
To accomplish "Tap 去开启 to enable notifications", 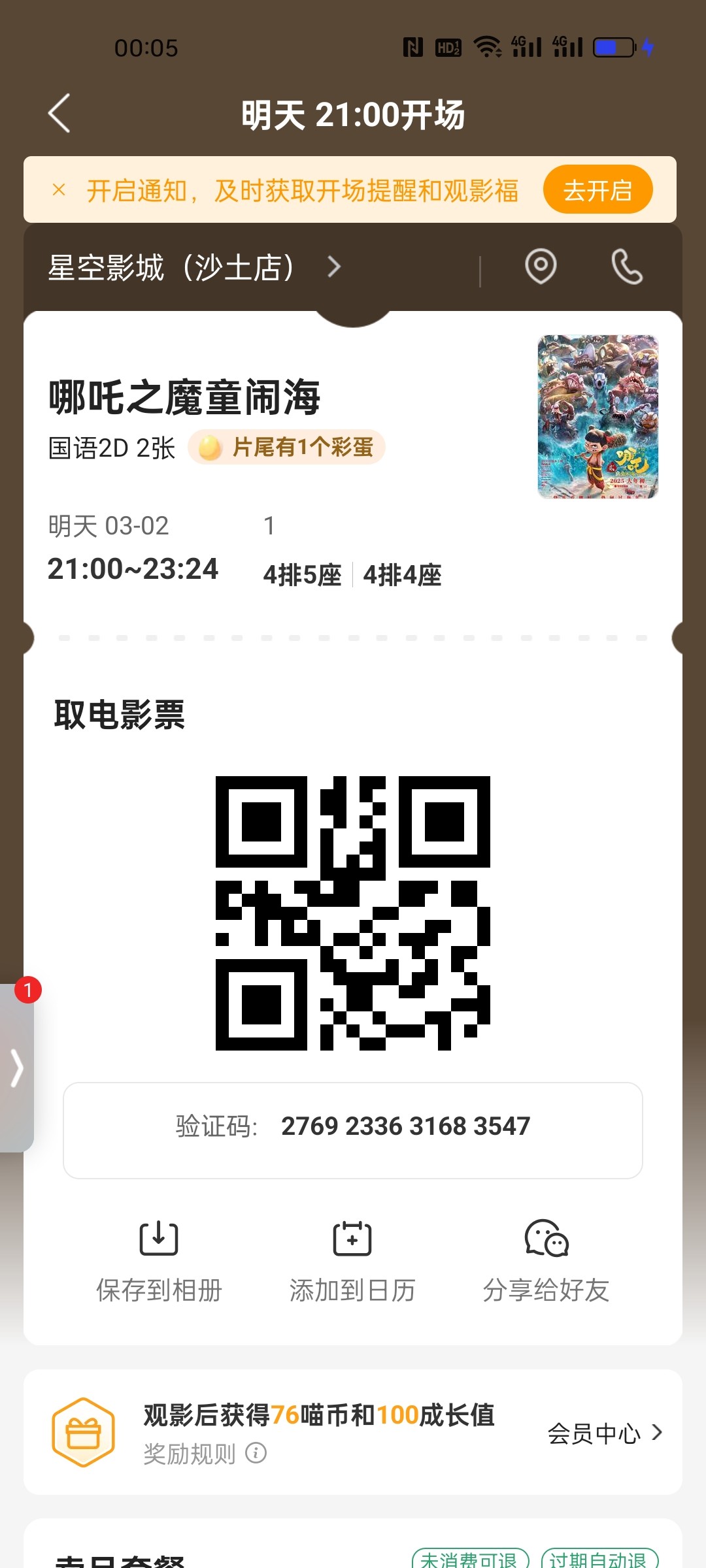I will tap(597, 190).
